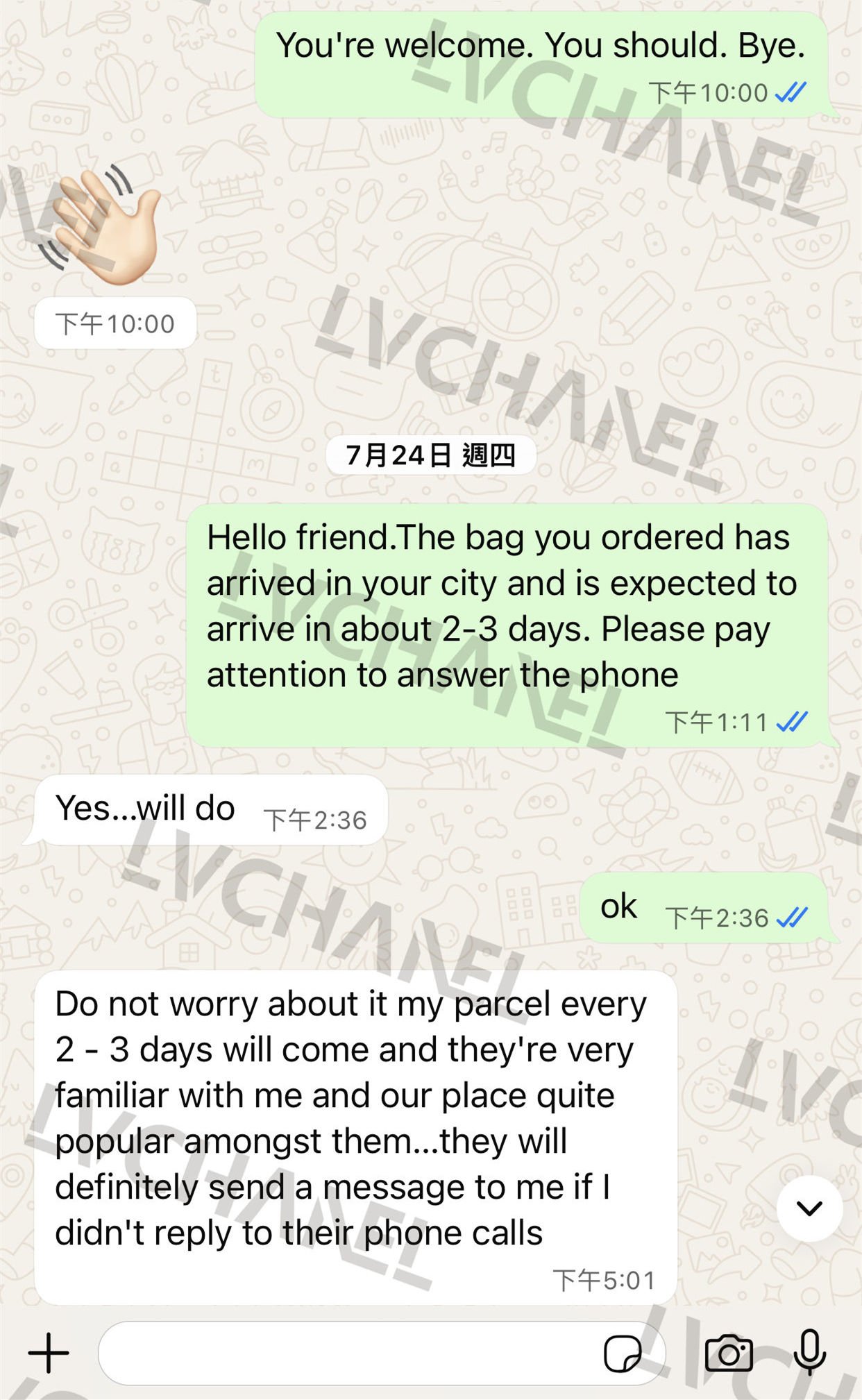Jump to latest messages with down chevron

[x=809, y=1208]
